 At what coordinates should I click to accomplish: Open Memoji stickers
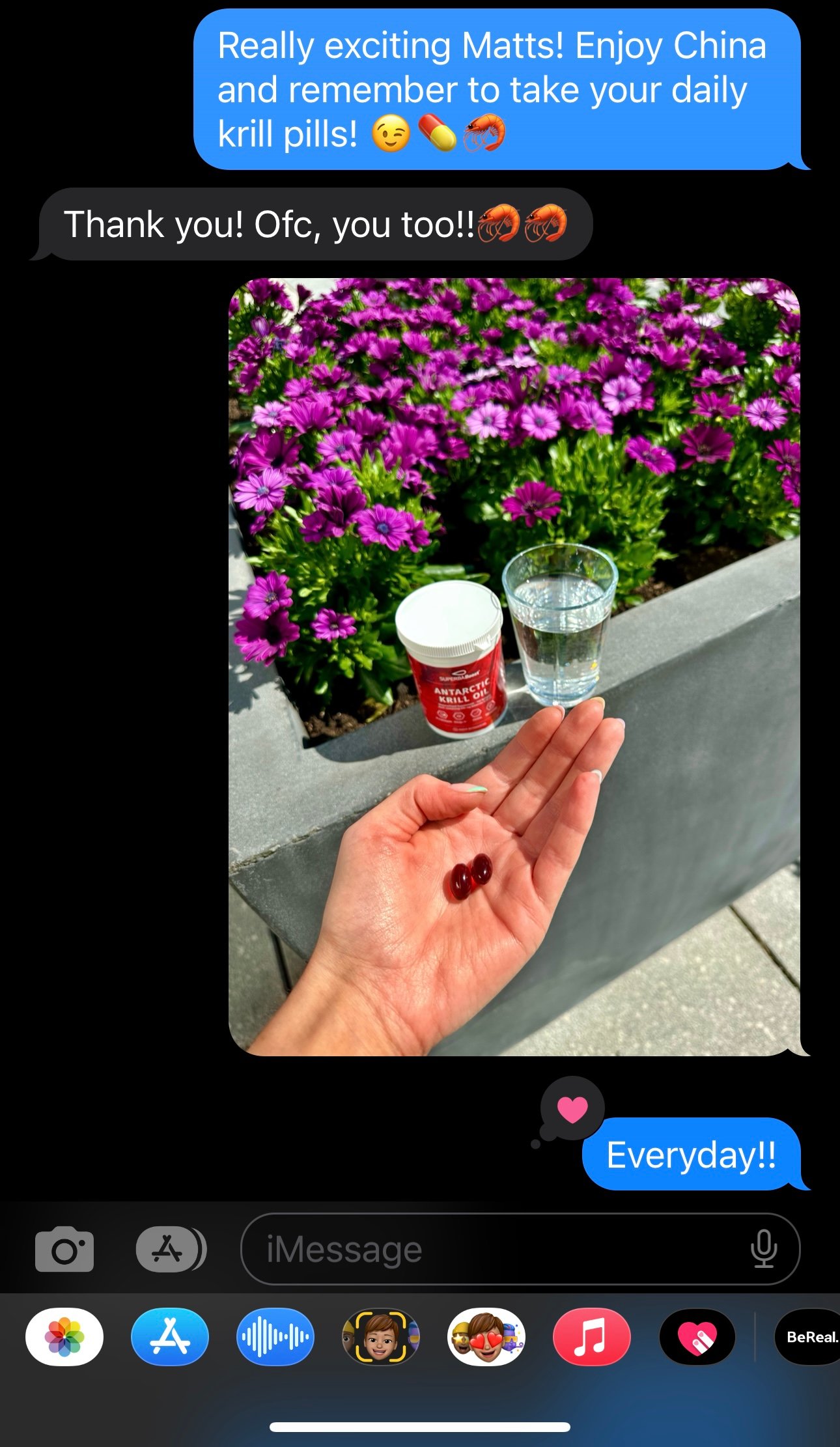tap(486, 1337)
